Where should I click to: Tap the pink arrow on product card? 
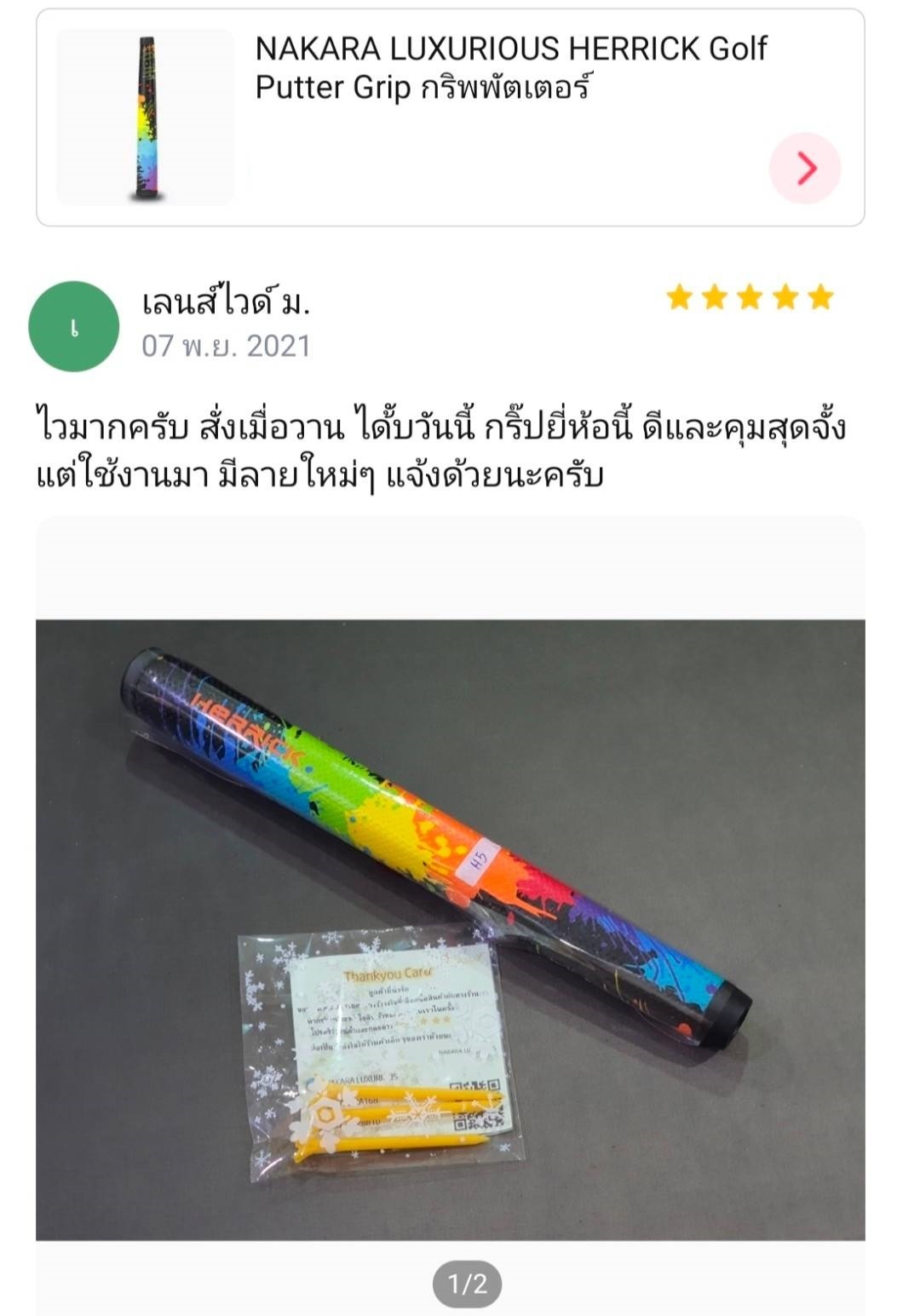tap(804, 169)
